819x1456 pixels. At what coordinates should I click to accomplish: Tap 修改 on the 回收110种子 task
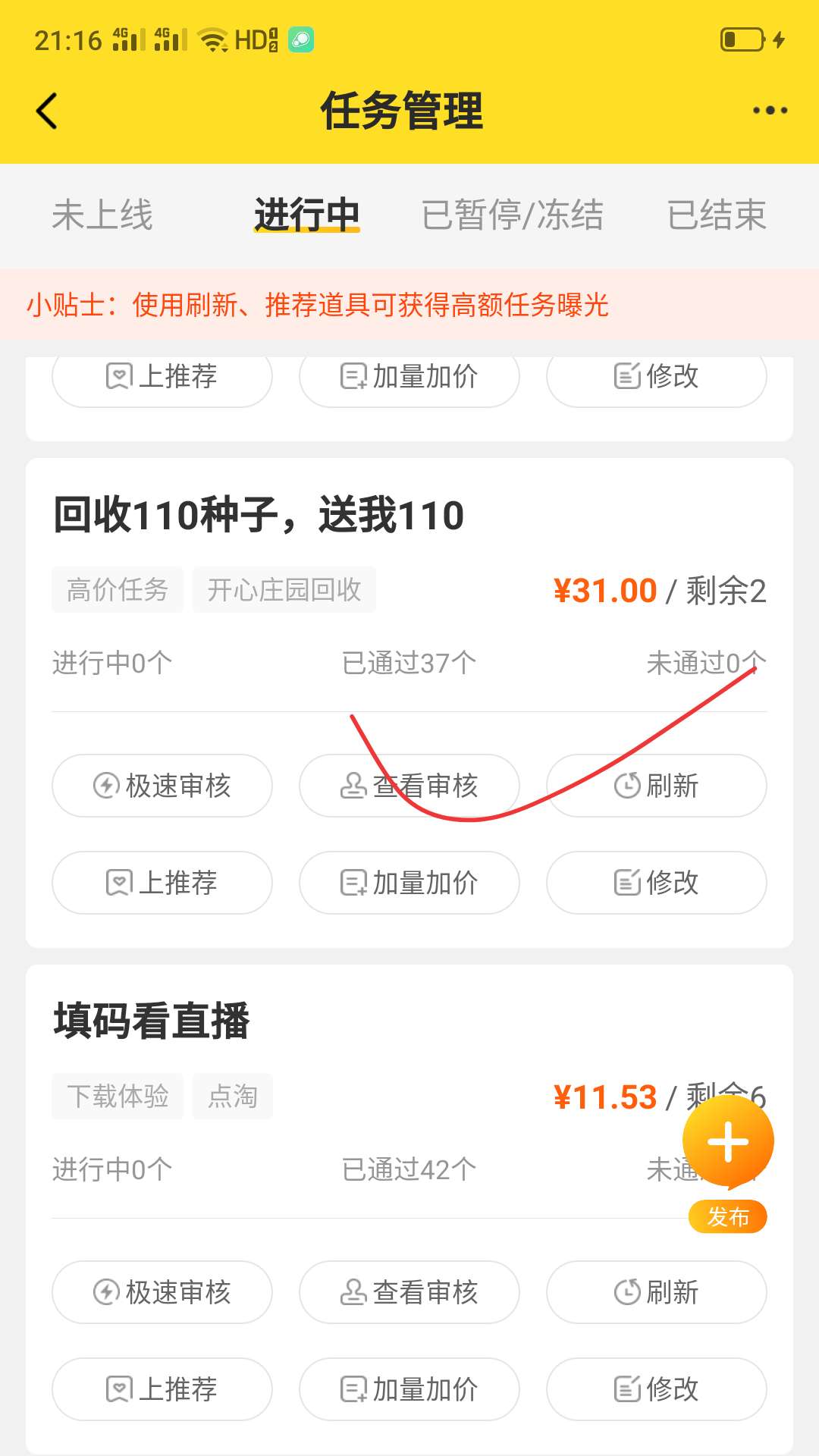click(x=657, y=883)
